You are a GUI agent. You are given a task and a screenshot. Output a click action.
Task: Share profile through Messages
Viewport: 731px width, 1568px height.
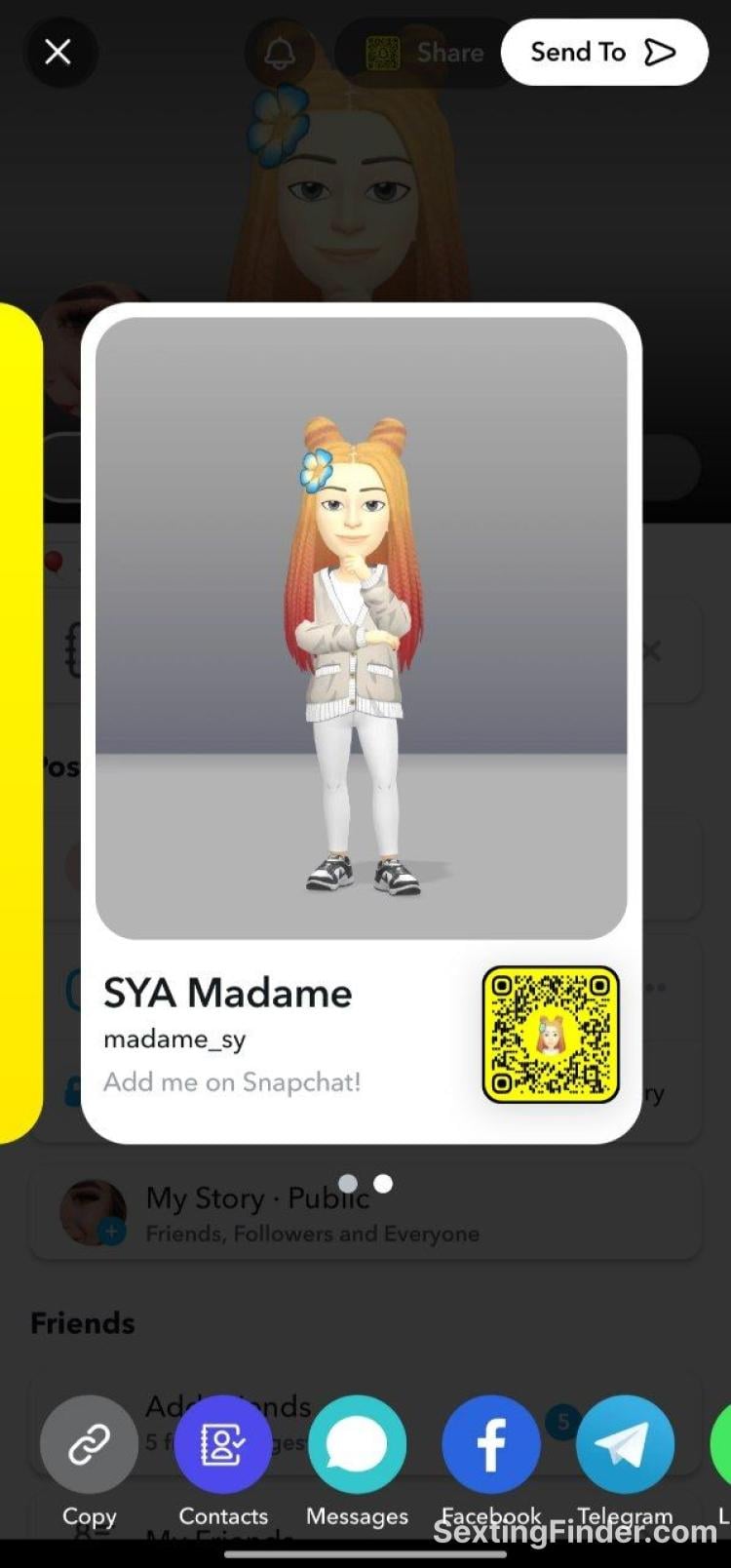pyautogui.click(x=357, y=1445)
